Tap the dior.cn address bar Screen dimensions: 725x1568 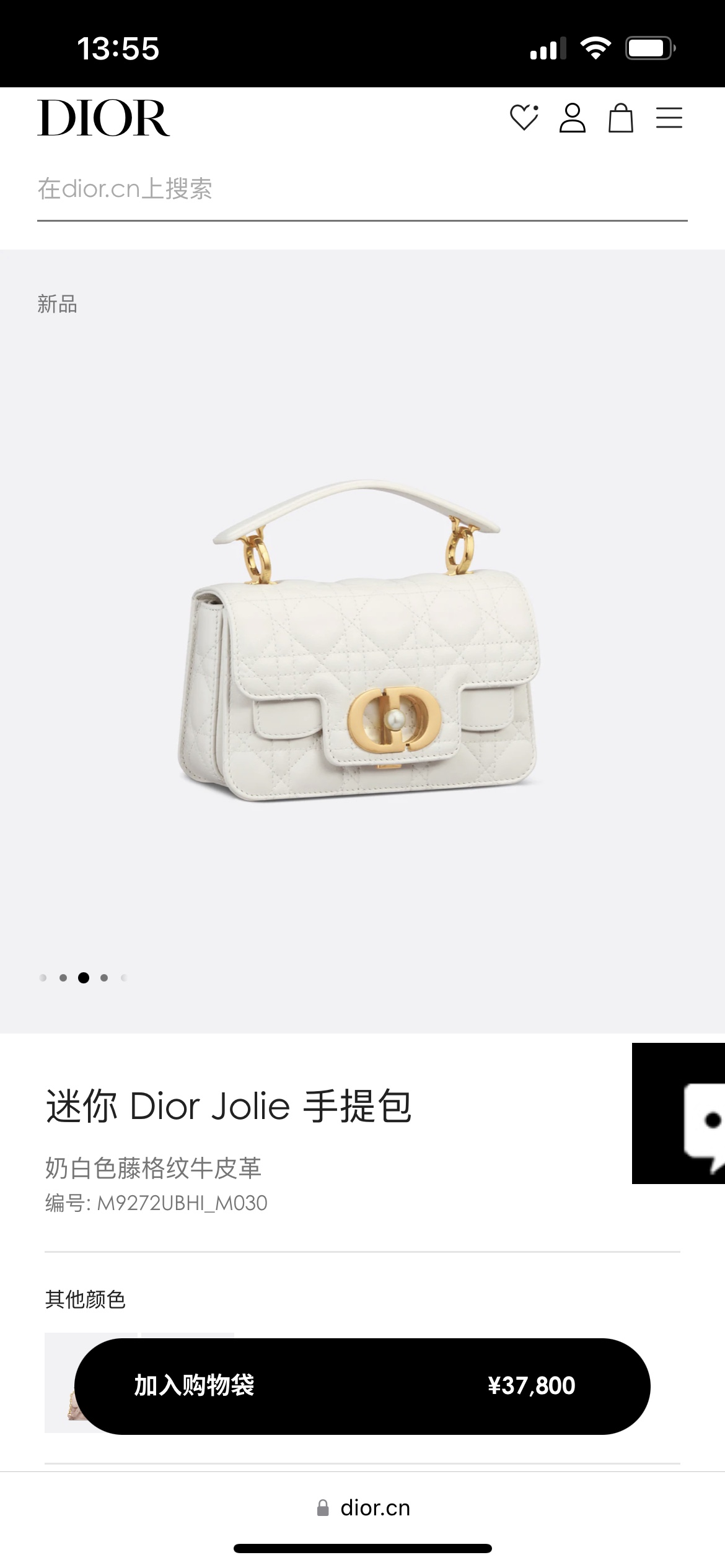pyautogui.click(x=363, y=1507)
